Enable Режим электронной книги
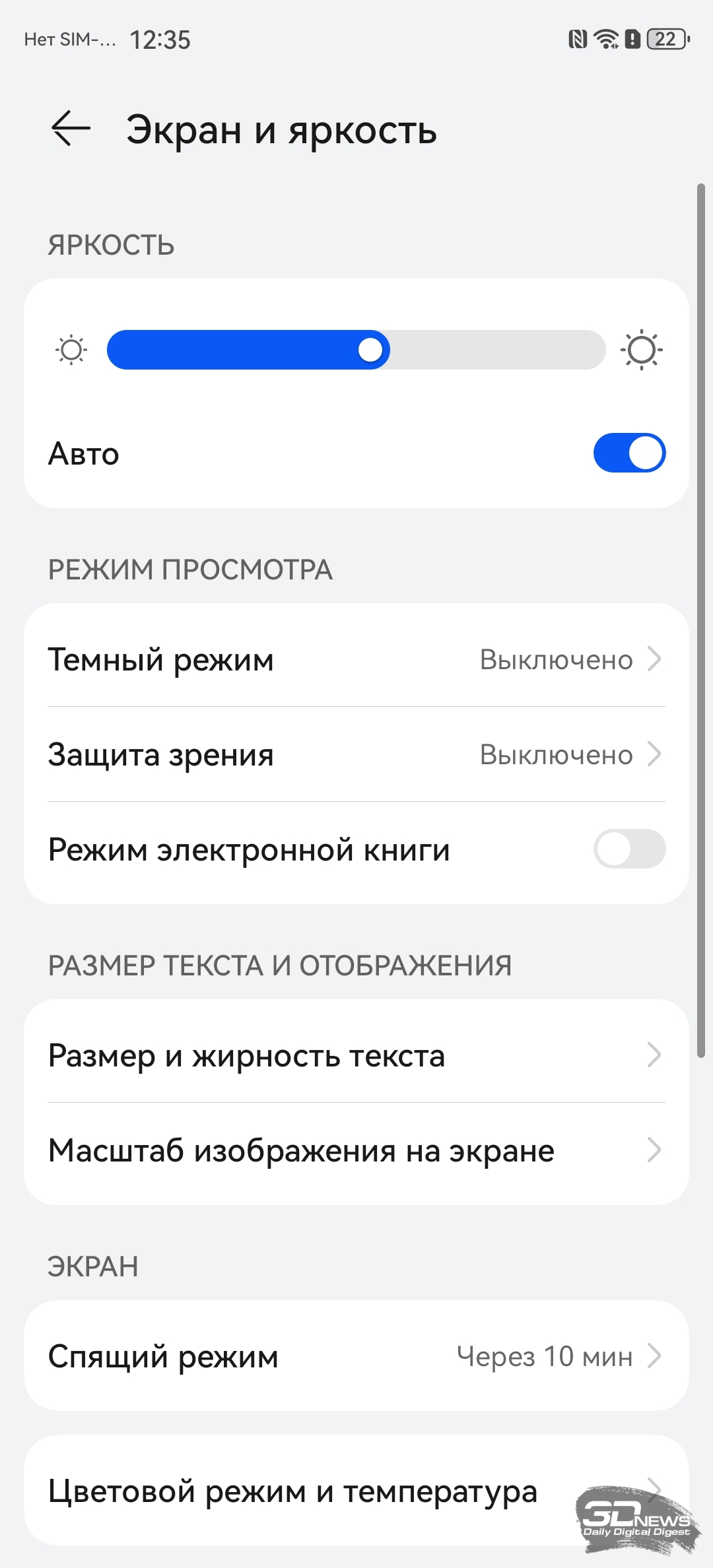This screenshot has width=713, height=1568. coord(628,849)
